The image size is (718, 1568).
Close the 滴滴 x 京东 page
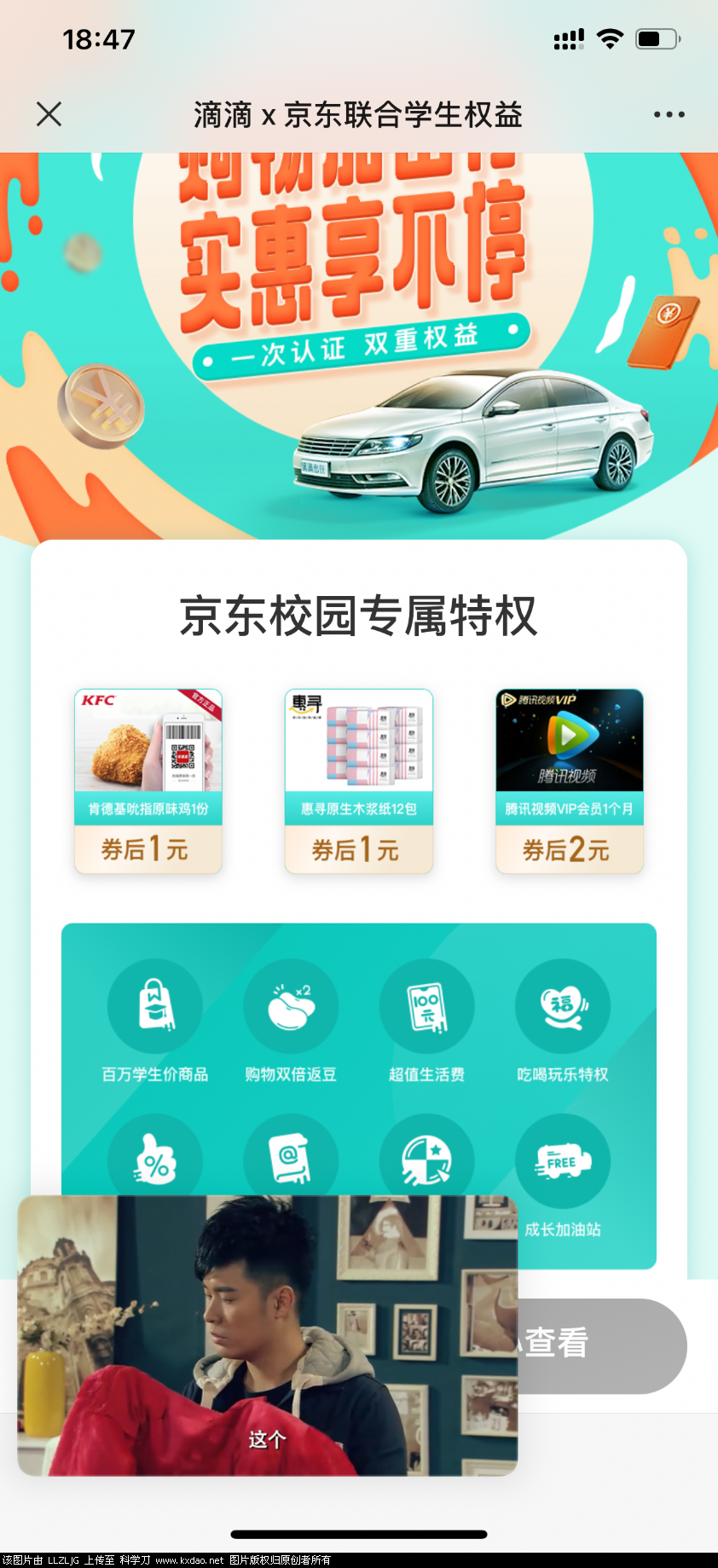tap(49, 114)
